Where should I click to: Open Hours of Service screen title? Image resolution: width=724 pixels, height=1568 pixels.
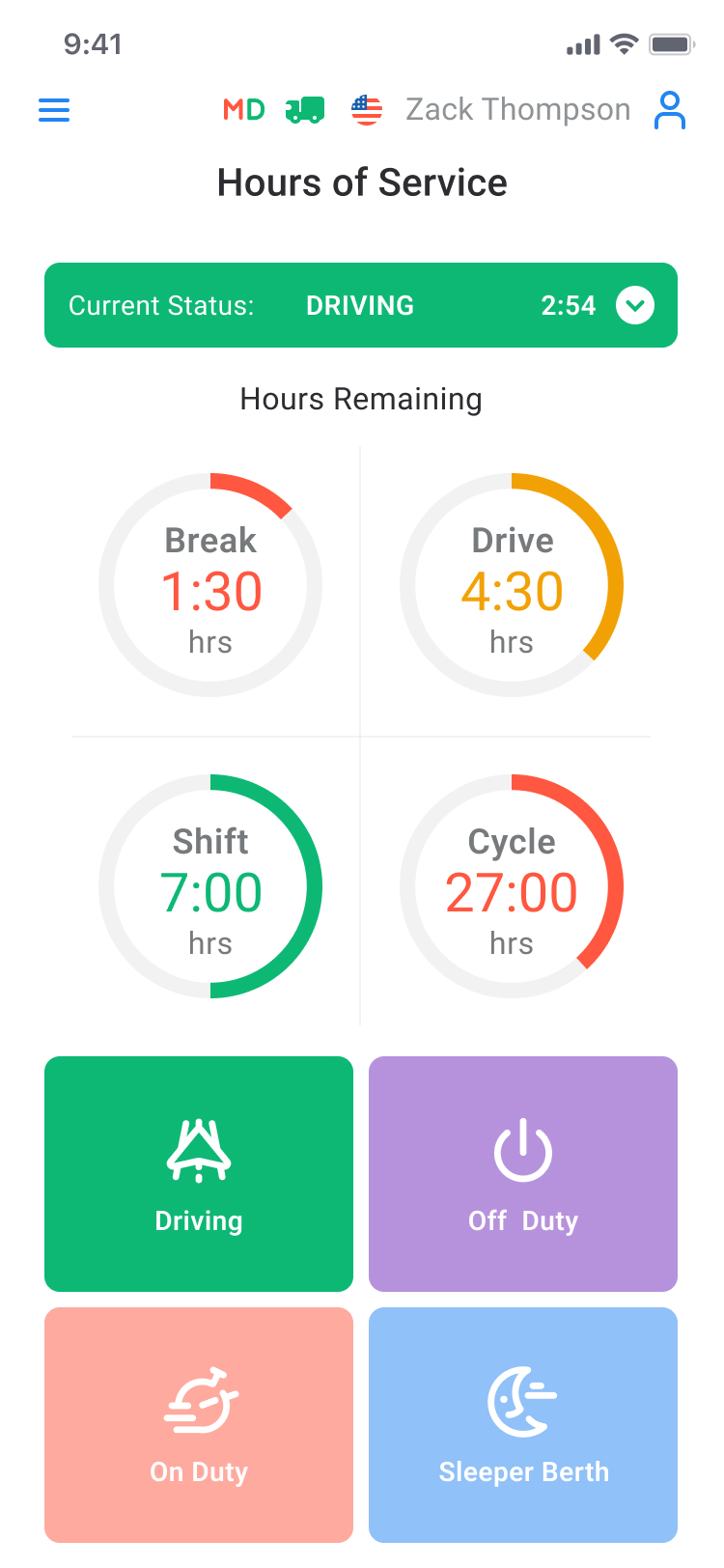point(361,182)
